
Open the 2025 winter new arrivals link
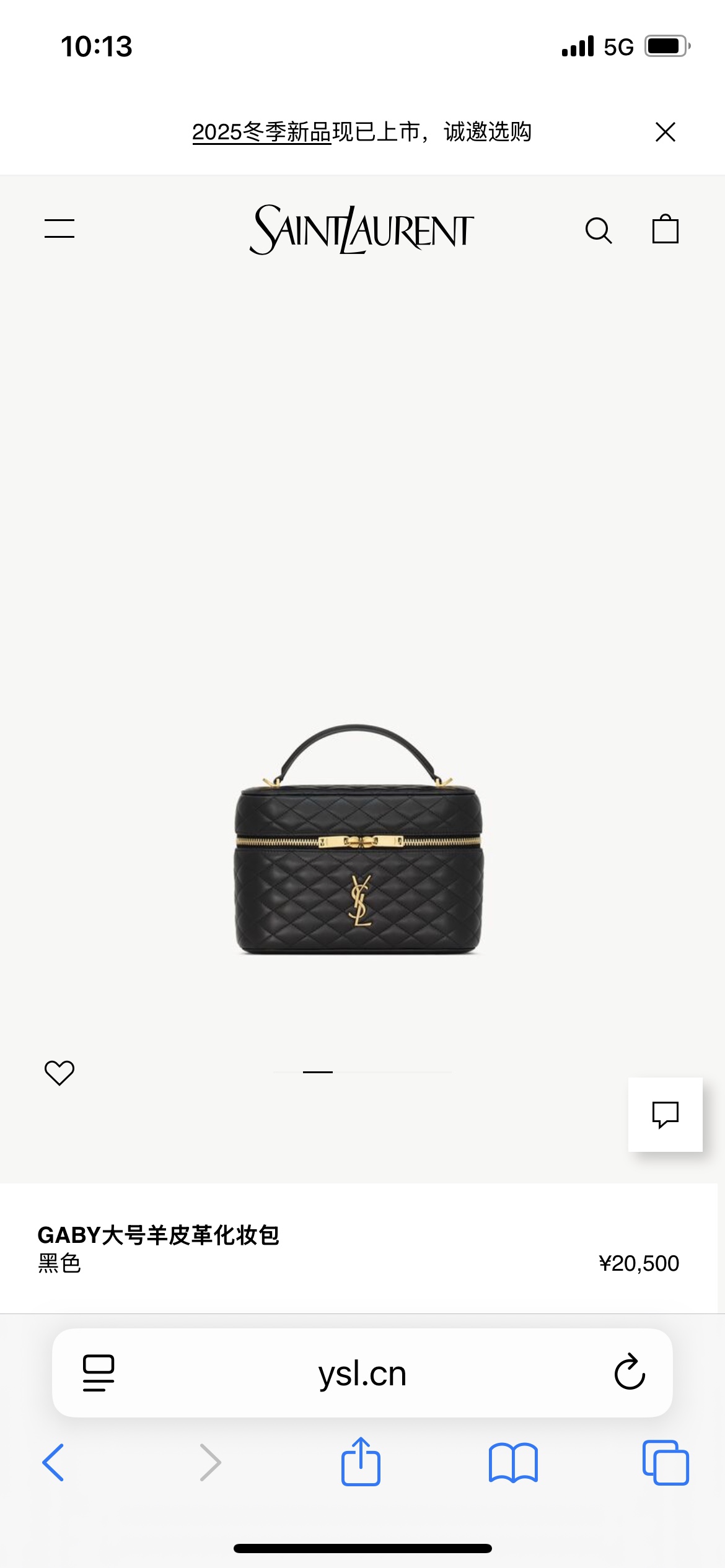click(261, 132)
